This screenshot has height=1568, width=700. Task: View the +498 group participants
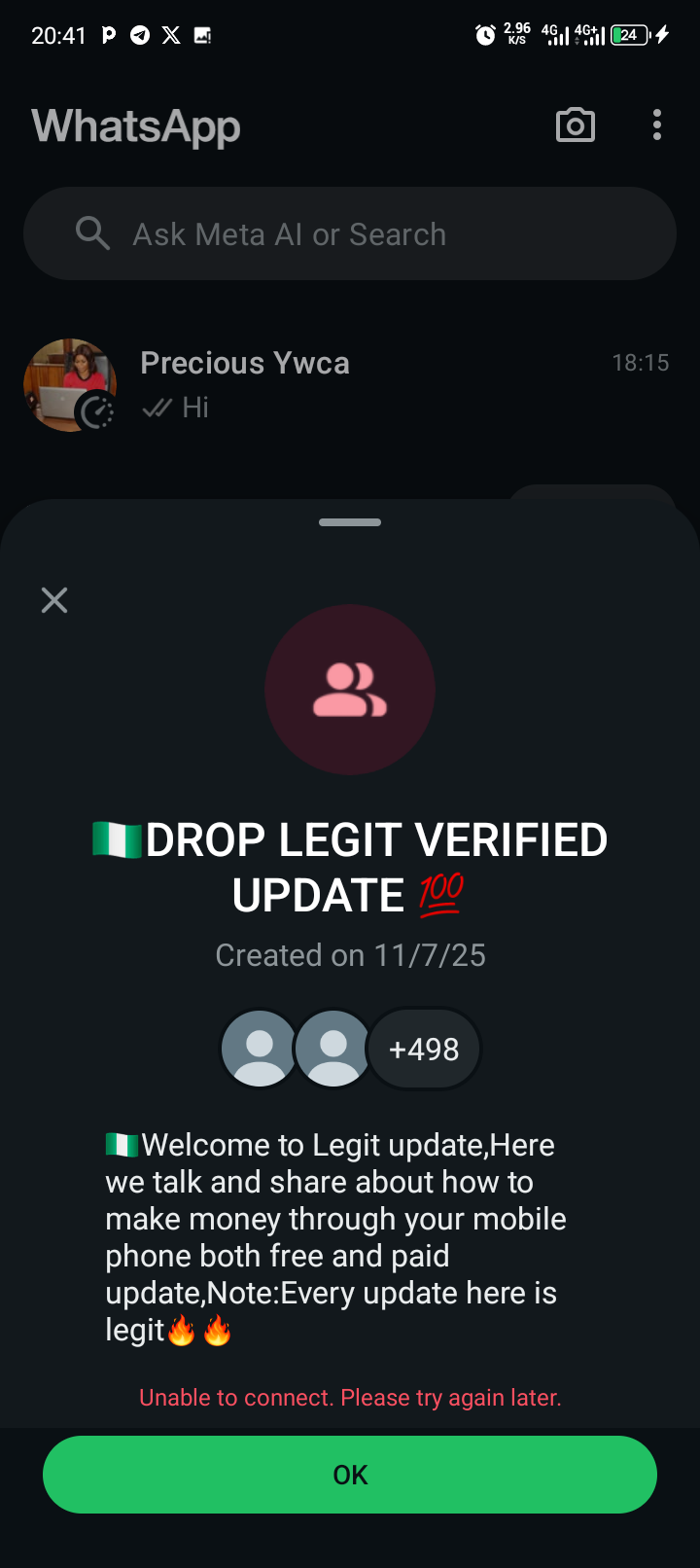424,1049
